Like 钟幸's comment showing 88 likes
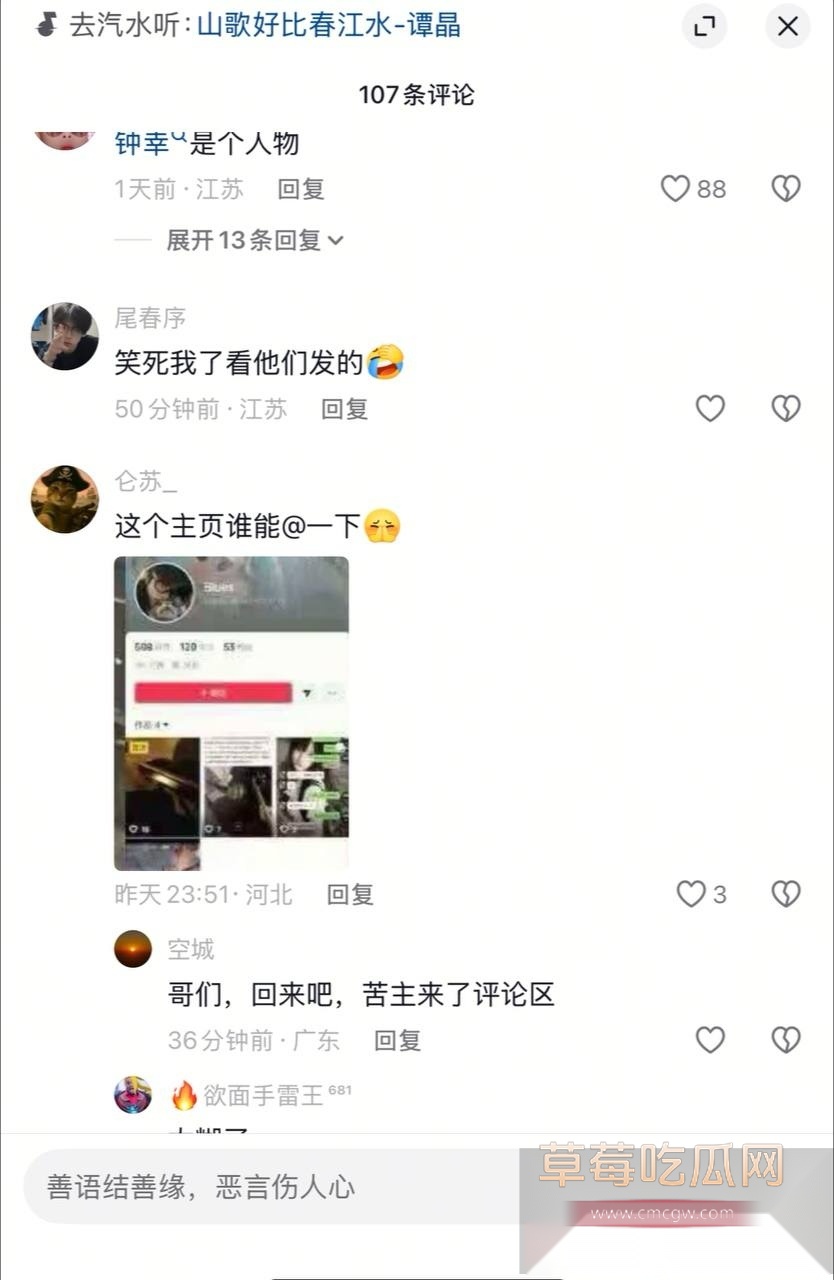Screen dimensions: 834x1280 (677, 189)
